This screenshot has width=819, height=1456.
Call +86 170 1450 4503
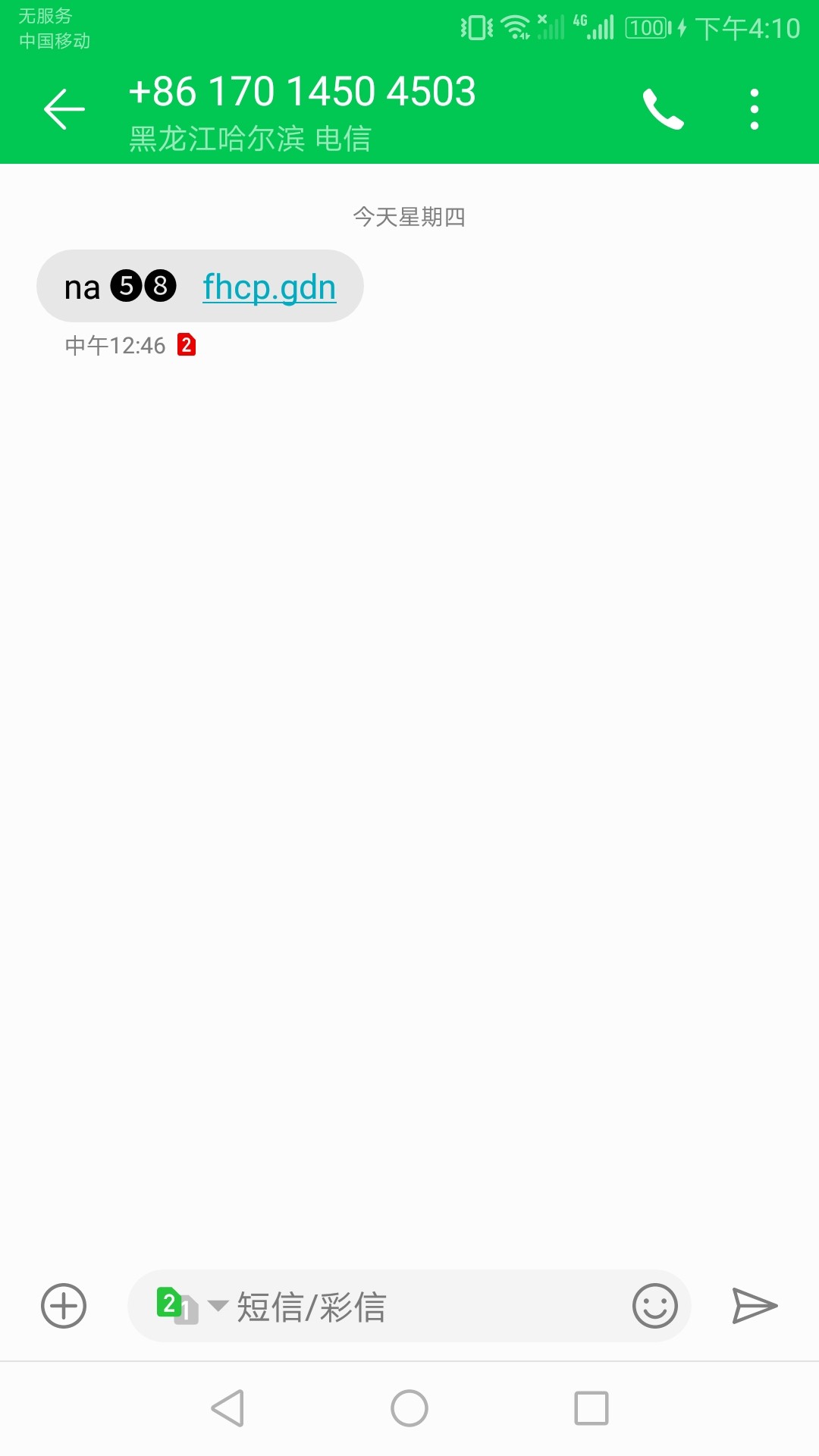point(664,109)
